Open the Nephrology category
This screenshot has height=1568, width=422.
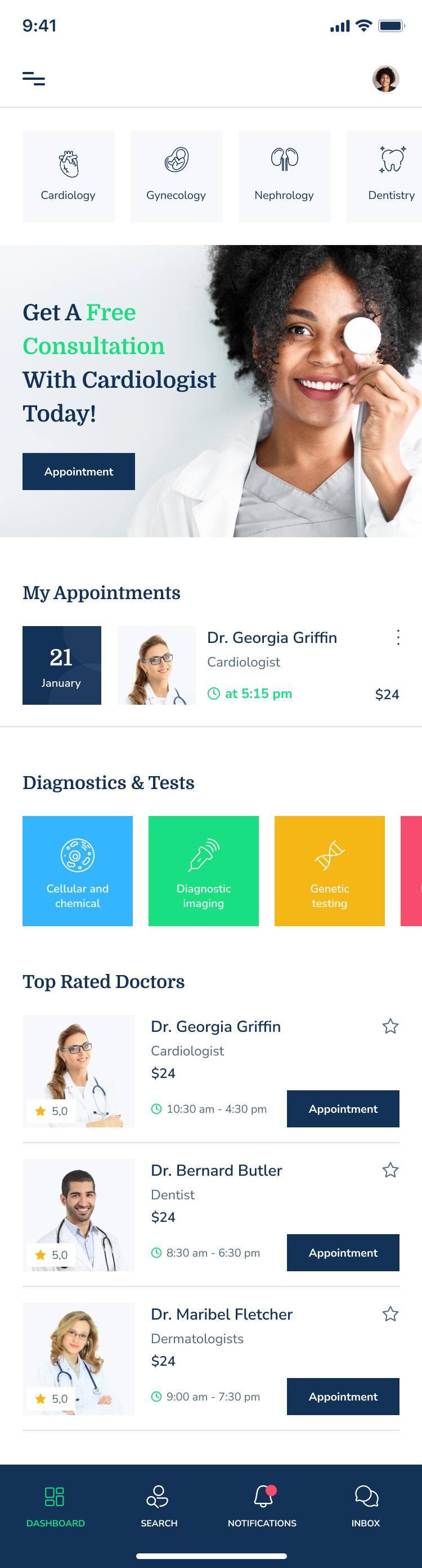click(x=284, y=176)
